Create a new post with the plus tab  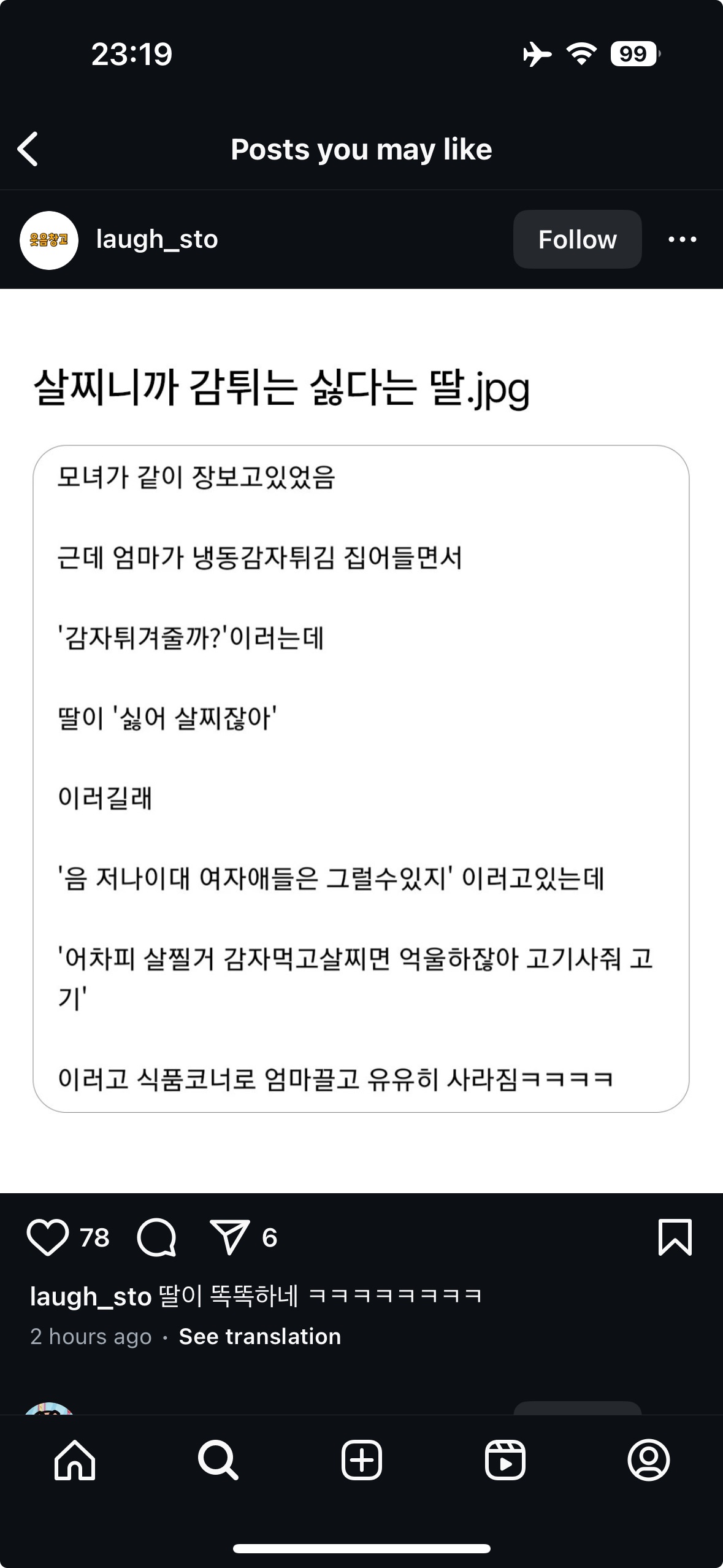click(362, 1460)
